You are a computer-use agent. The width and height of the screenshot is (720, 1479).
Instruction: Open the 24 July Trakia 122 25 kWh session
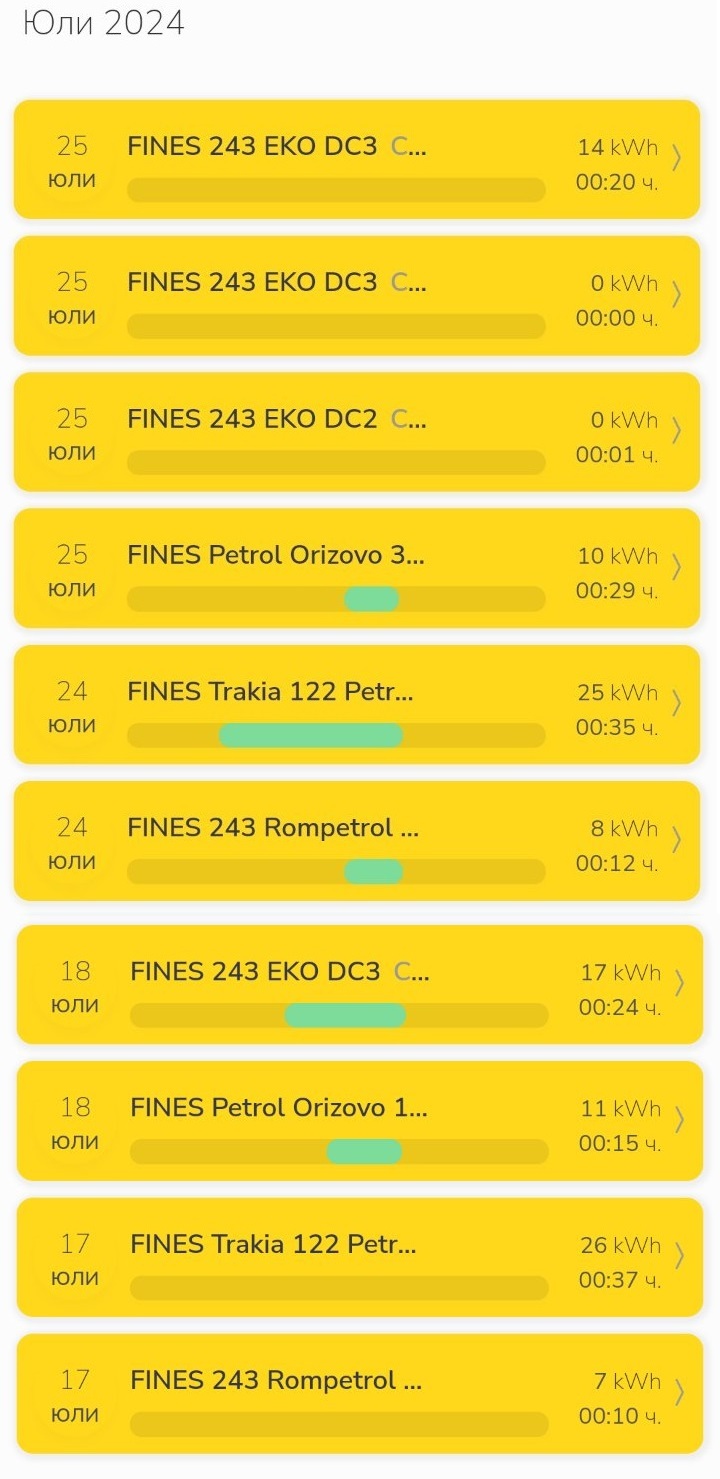(x=356, y=705)
